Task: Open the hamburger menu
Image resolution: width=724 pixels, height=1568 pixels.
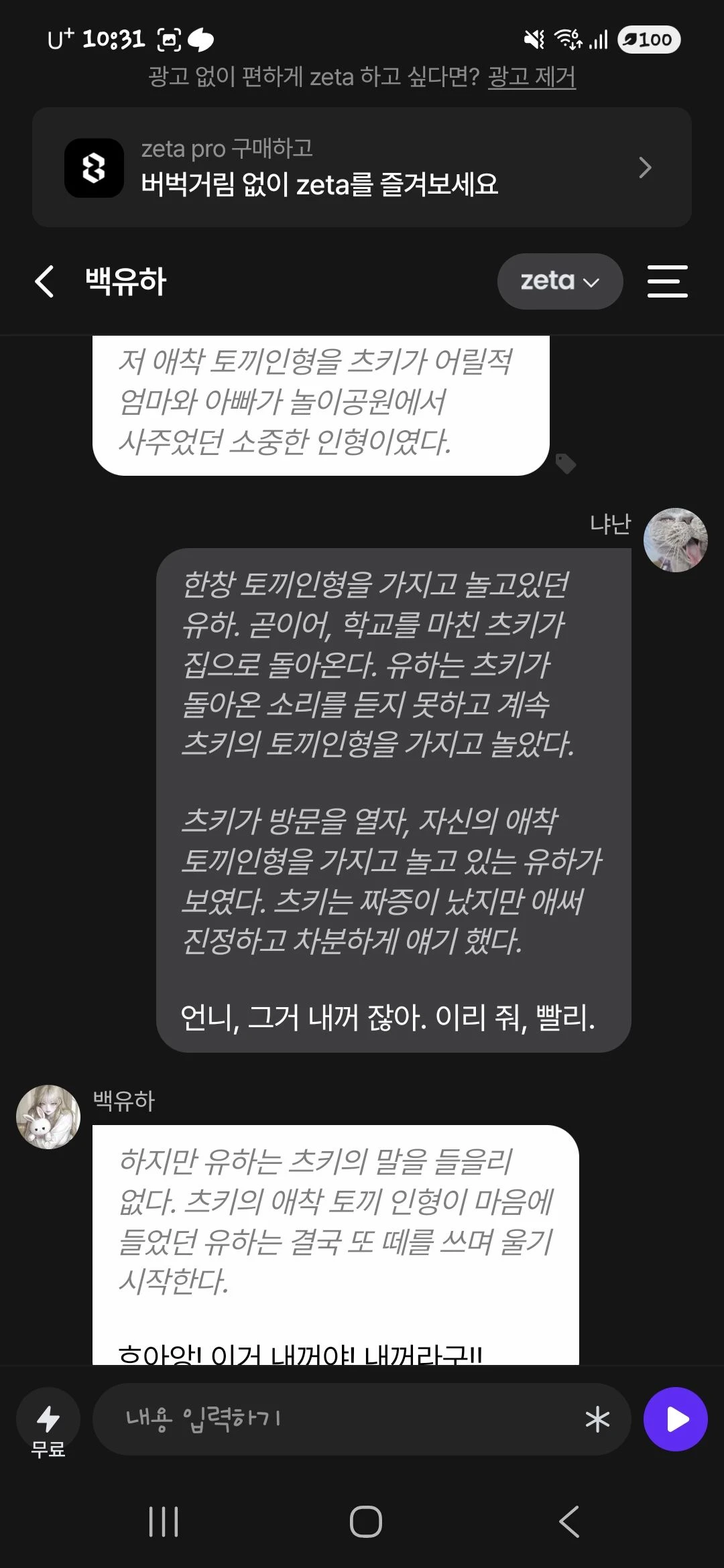Action: coord(667,281)
